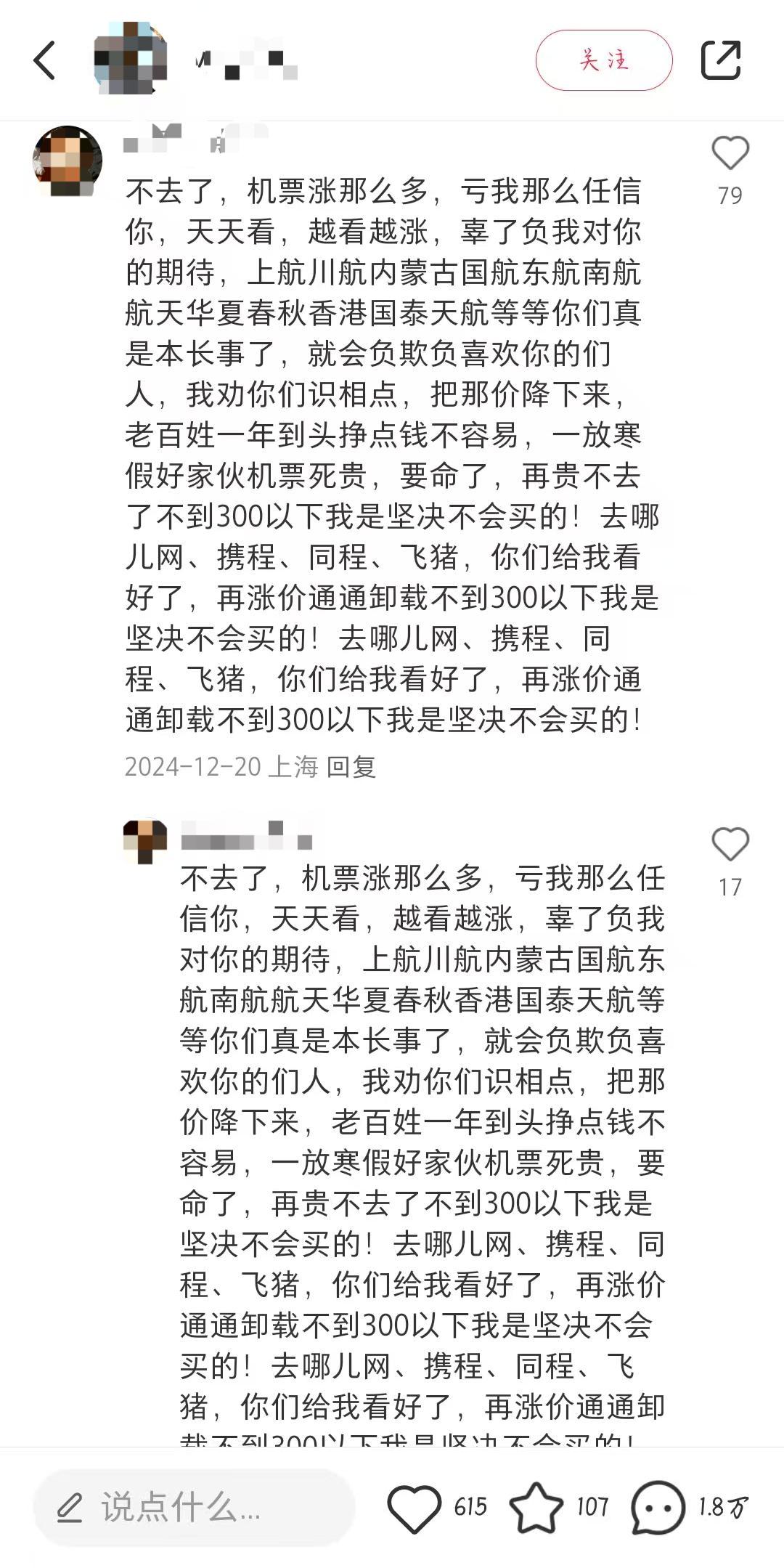Open the comments icon showing 1.8万
The image size is (784, 1568).
pyautogui.click(x=658, y=1508)
